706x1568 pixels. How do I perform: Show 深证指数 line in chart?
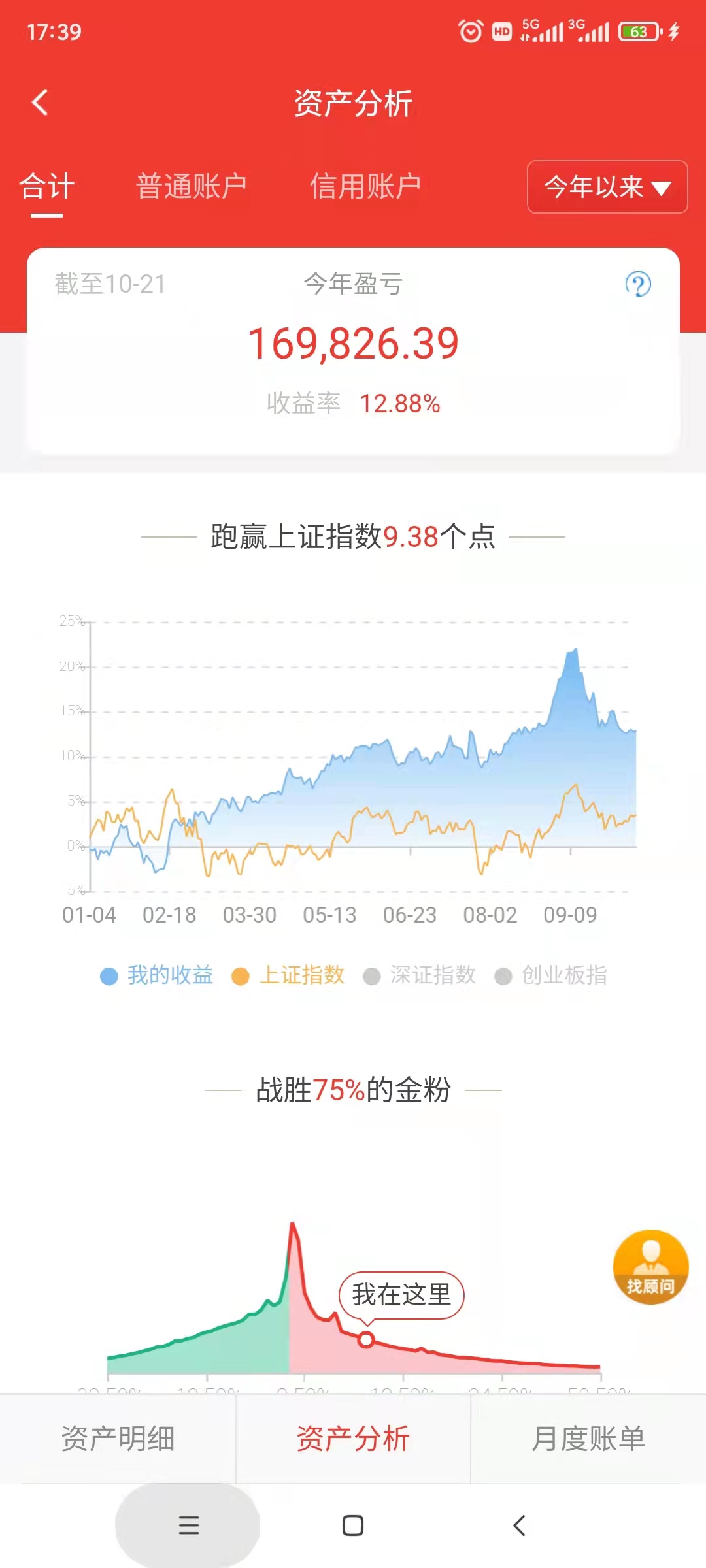pos(420,975)
